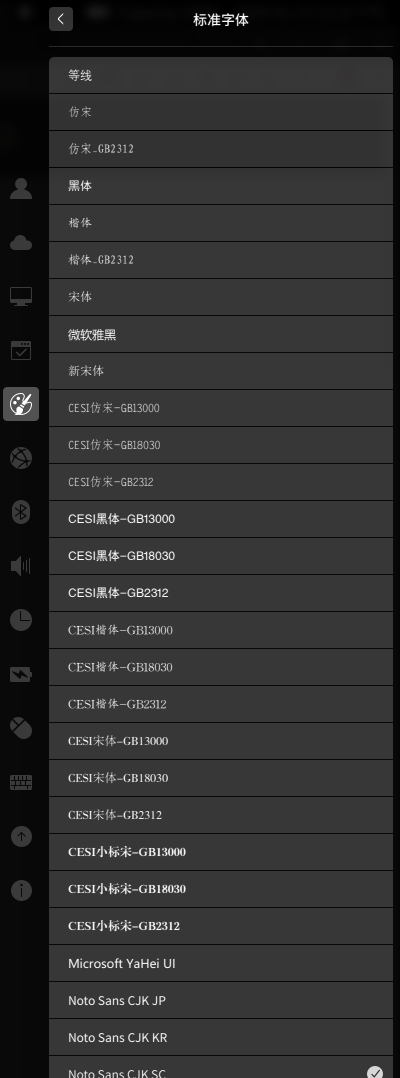Image resolution: width=400 pixels, height=1078 pixels.
Task: Select CESI仿宋-GB18030
Action: 221,446
